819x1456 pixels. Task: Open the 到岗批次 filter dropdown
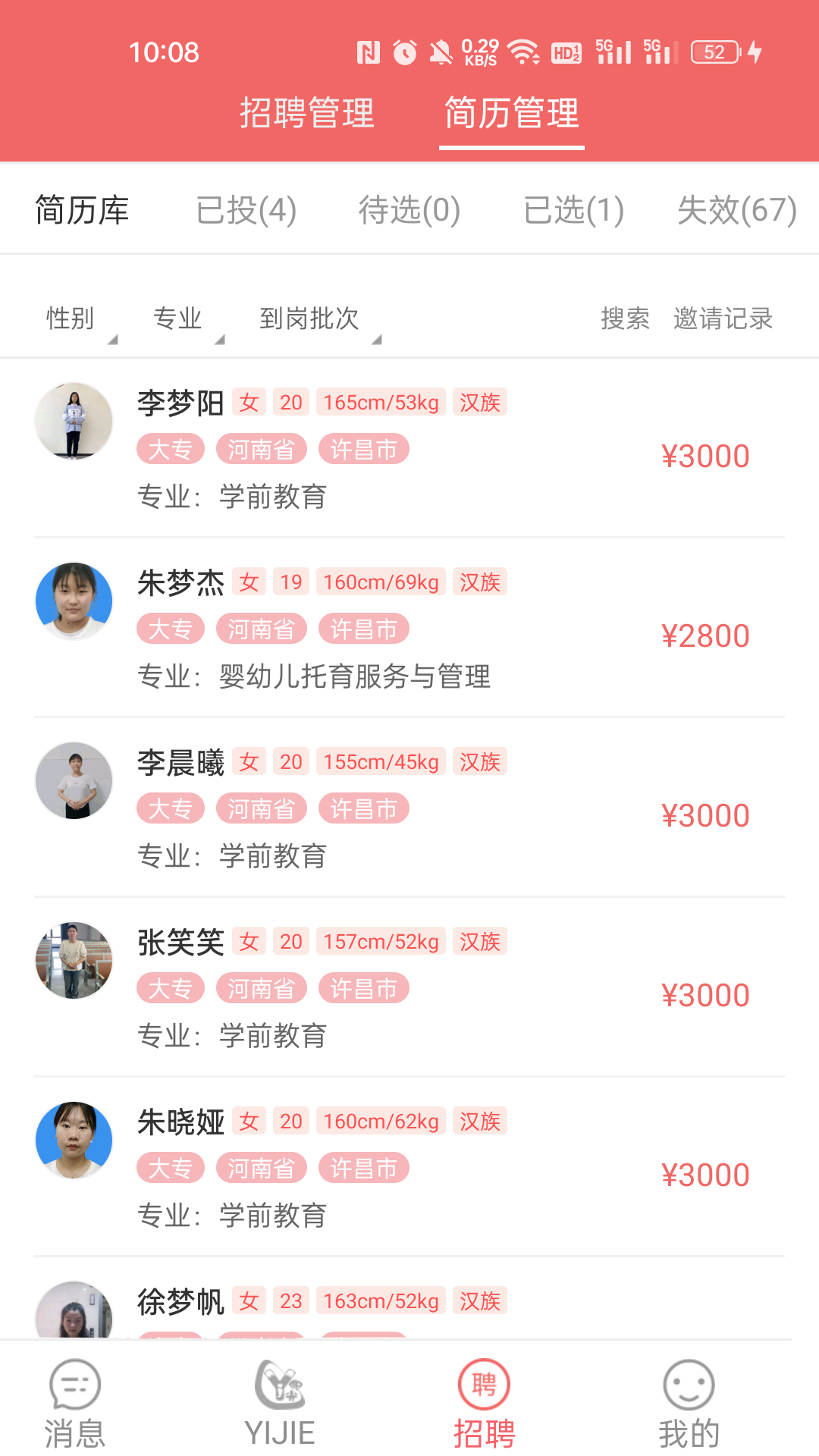(309, 318)
